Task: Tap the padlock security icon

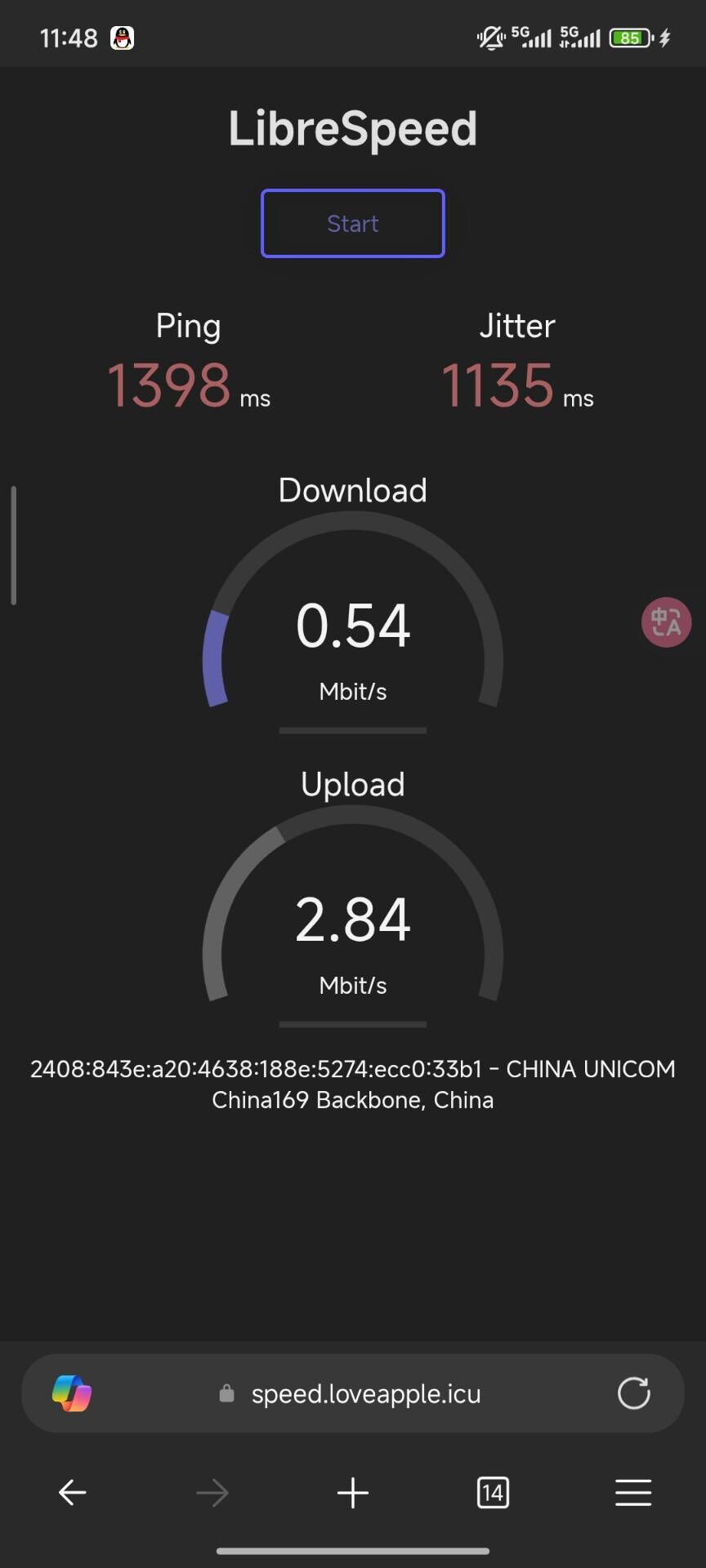Action: tap(226, 1393)
